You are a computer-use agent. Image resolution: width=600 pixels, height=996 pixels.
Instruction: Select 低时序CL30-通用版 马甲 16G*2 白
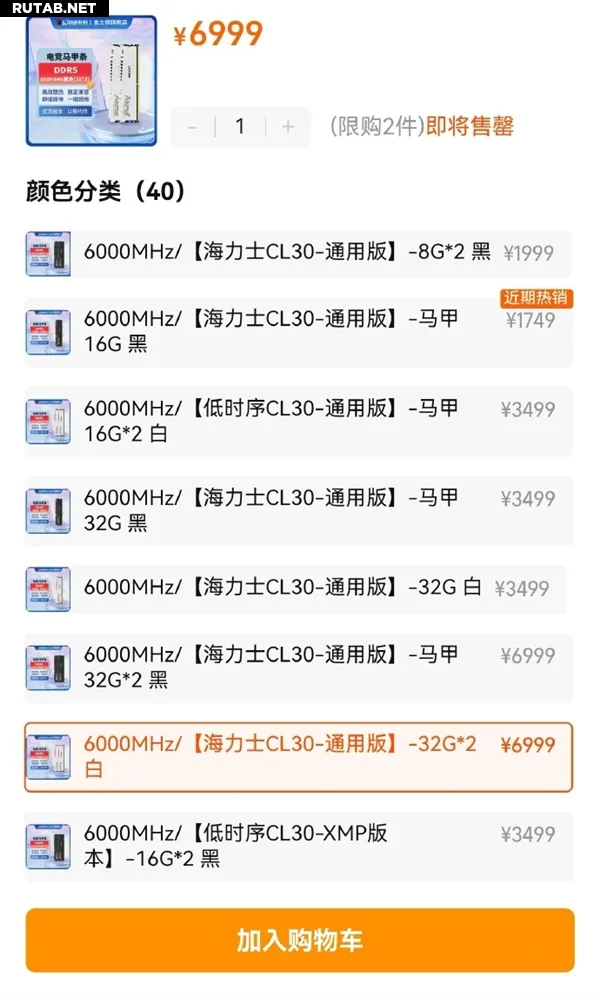298,421
